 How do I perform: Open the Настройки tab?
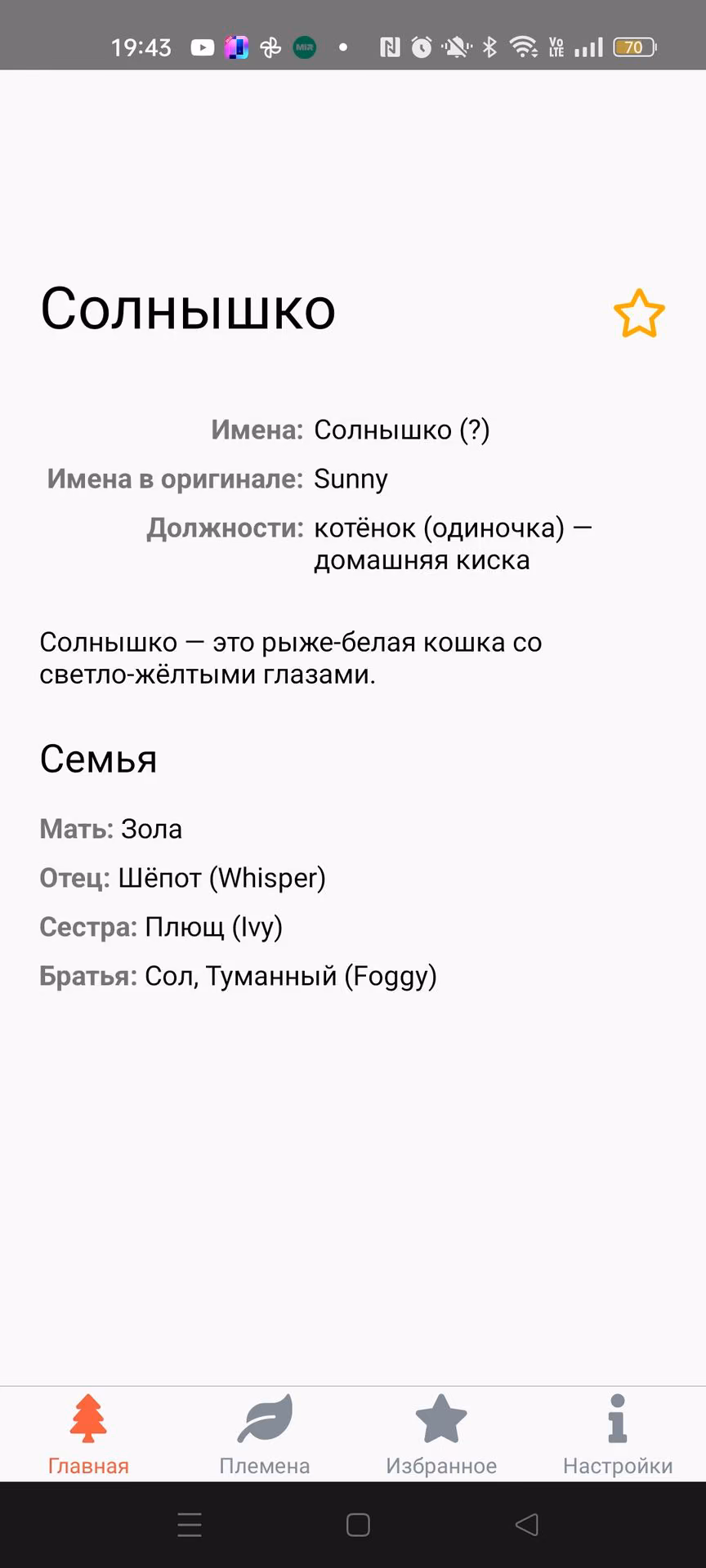pos(618,1435)
